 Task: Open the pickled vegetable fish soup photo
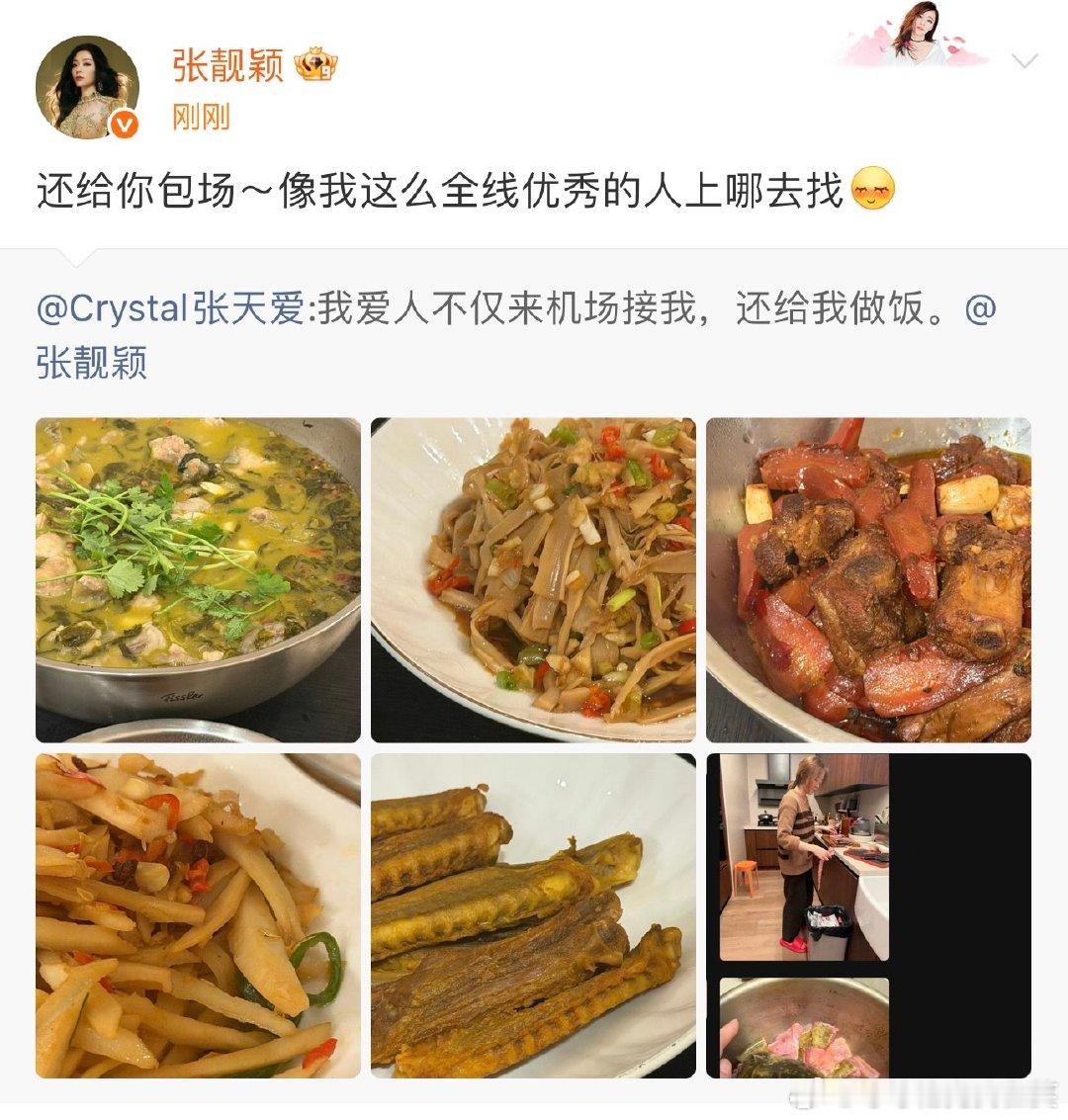(x=196, y=576)
